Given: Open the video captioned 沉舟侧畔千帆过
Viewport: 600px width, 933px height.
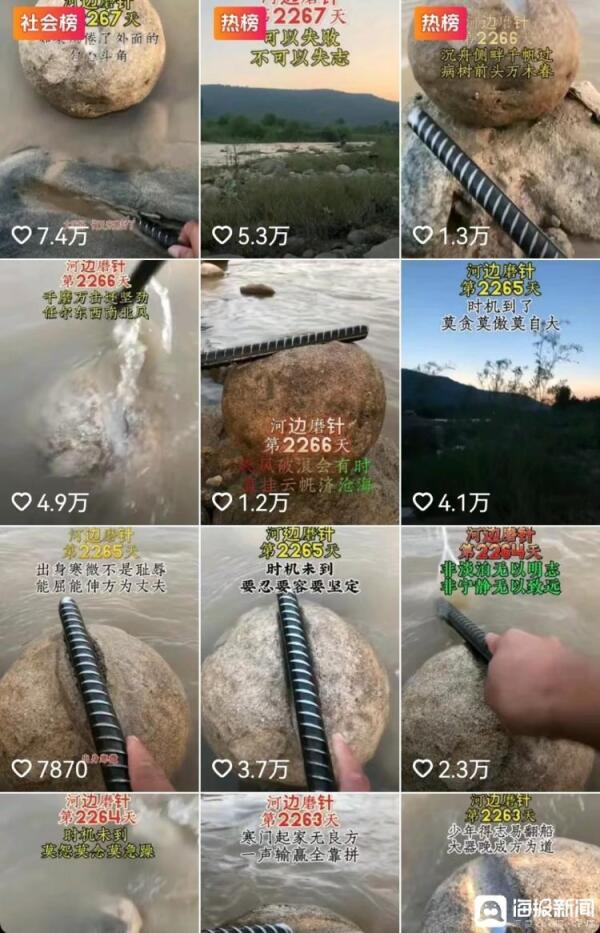Looking at the screenshot, I should (x=500, y=130).
